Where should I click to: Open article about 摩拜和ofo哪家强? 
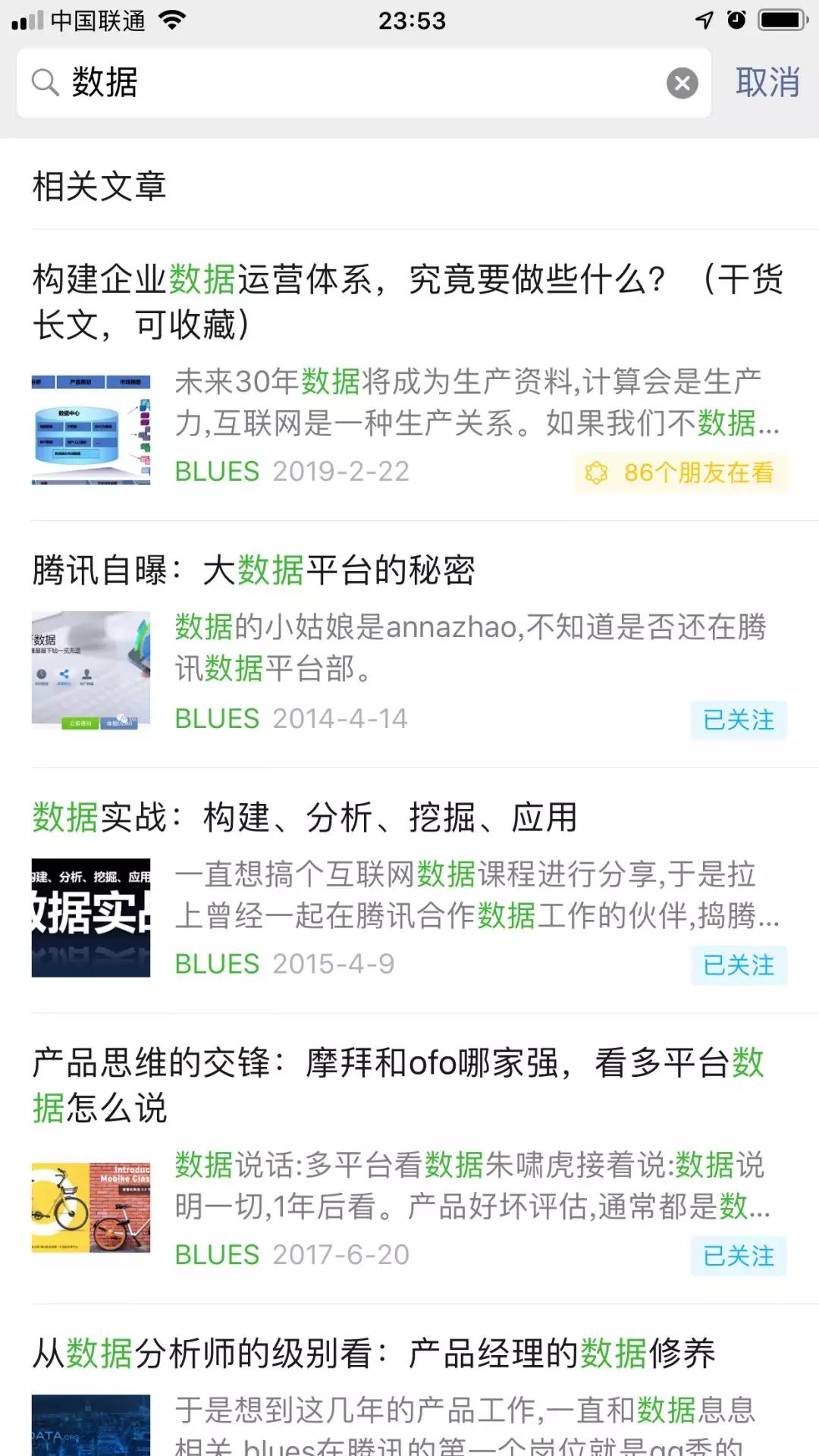coord(398,1084)
